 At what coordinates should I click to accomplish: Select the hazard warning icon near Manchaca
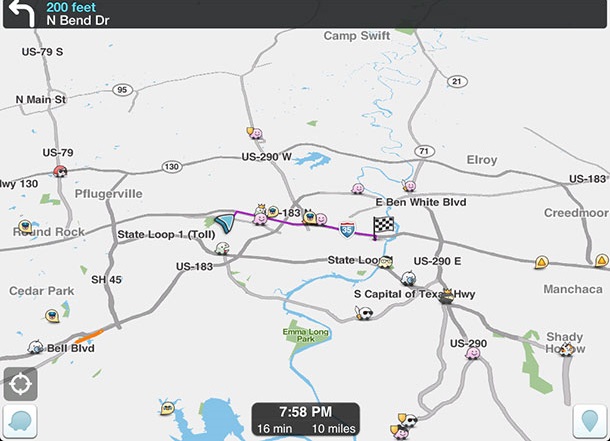click(542, 262)
